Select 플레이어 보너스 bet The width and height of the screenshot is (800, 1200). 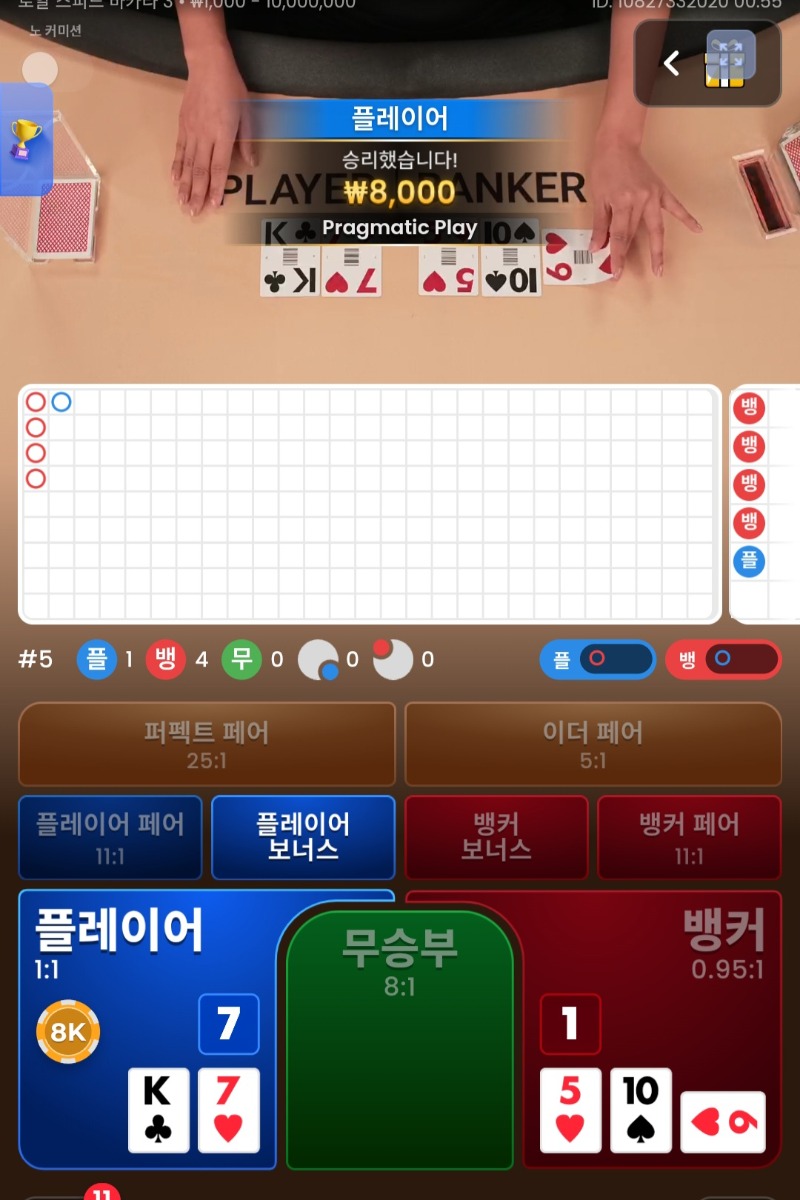(303, 837)
